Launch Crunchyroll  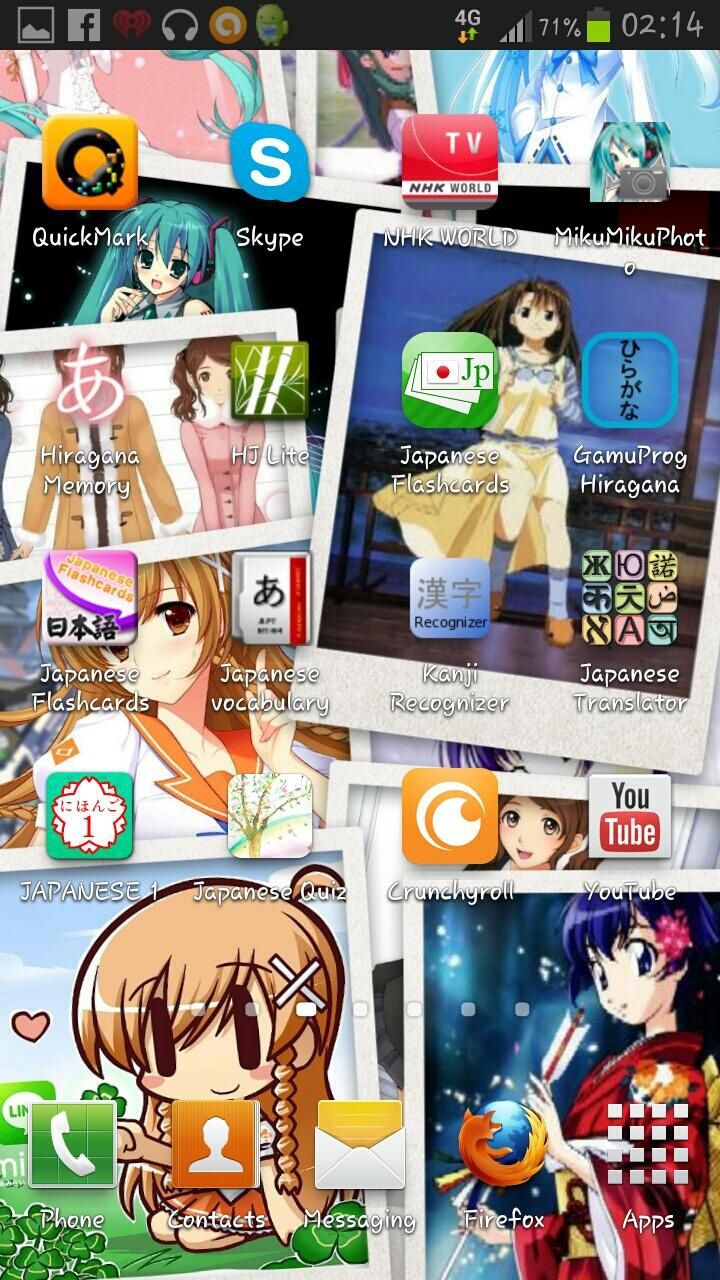click(450, 816)
